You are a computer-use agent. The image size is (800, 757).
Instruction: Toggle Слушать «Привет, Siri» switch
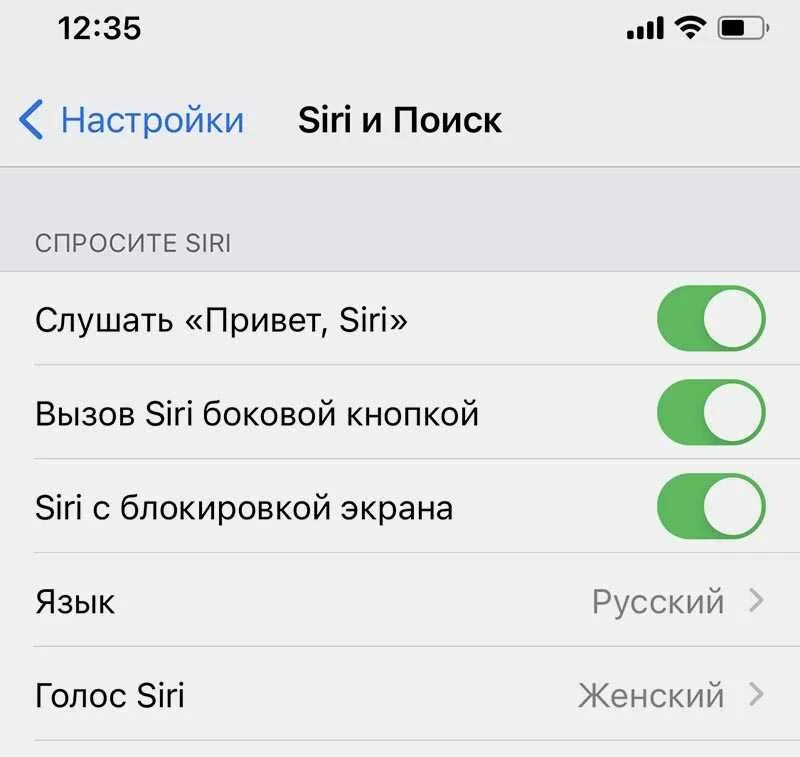(711, 319)
